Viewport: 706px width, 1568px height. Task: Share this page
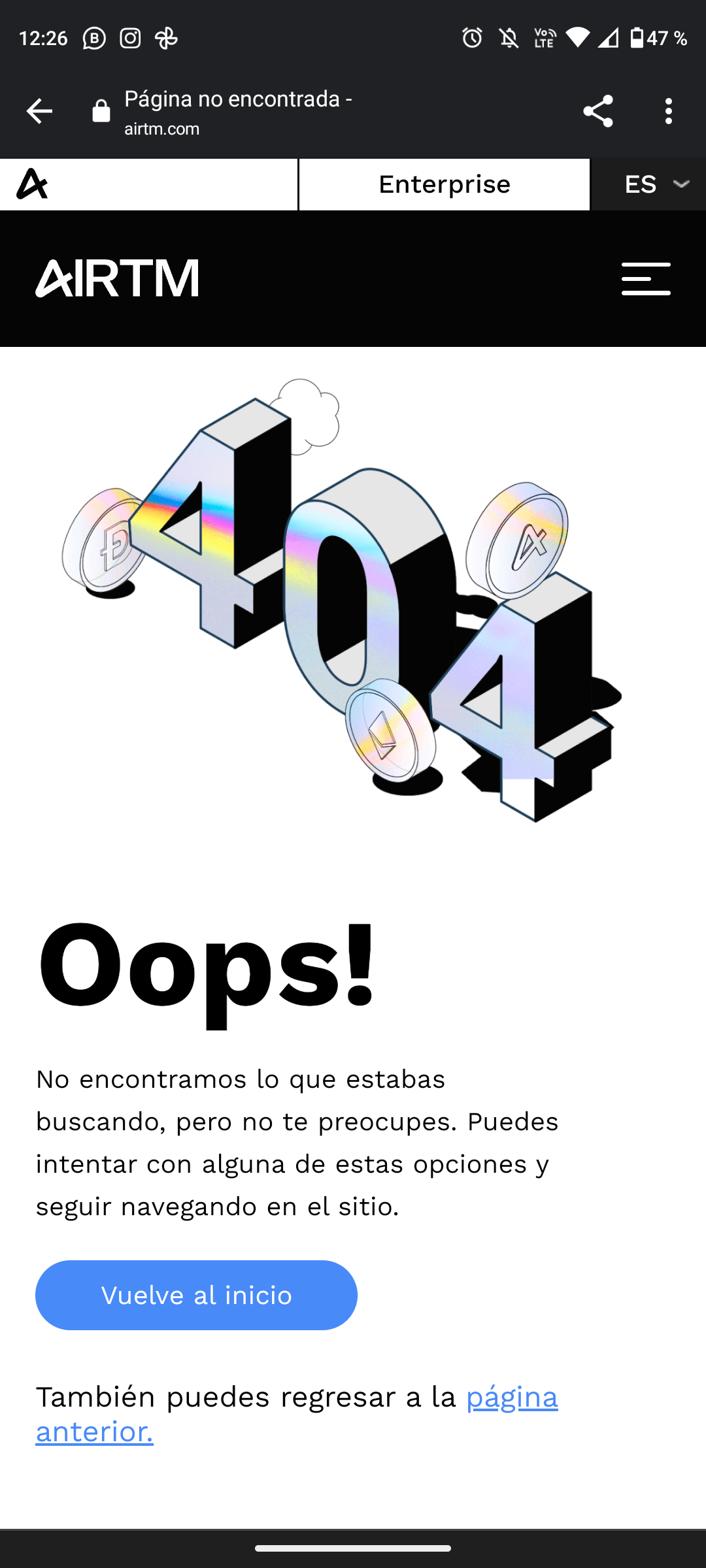tap(597, 111)
